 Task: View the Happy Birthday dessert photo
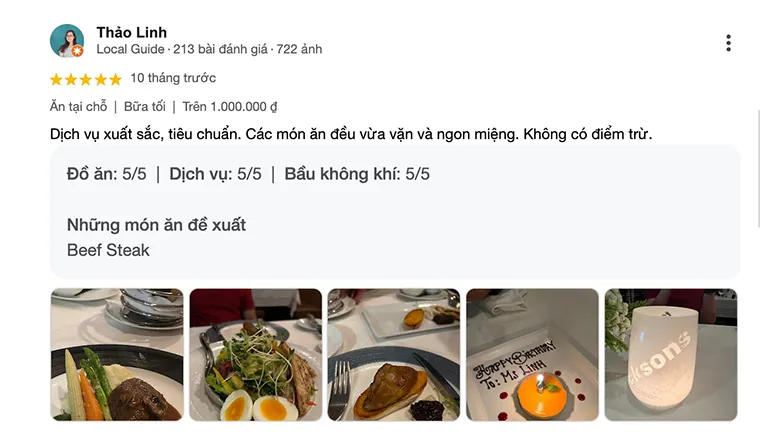[x=532, y=354]
